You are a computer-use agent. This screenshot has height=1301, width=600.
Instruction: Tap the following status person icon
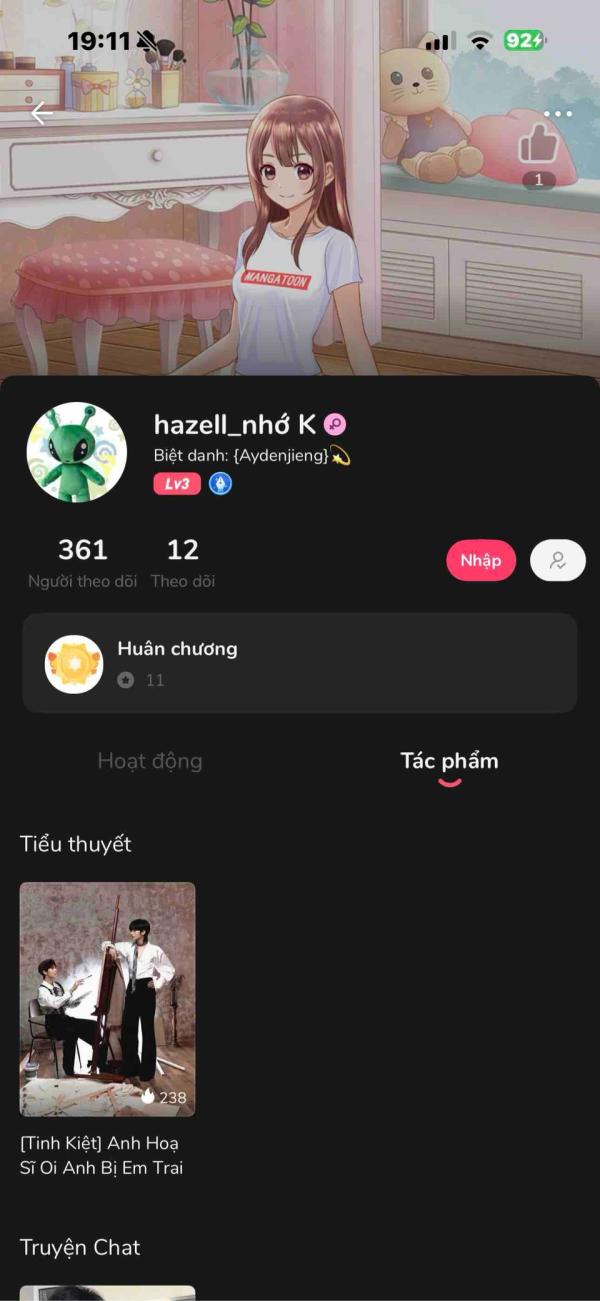coord(557,560)
